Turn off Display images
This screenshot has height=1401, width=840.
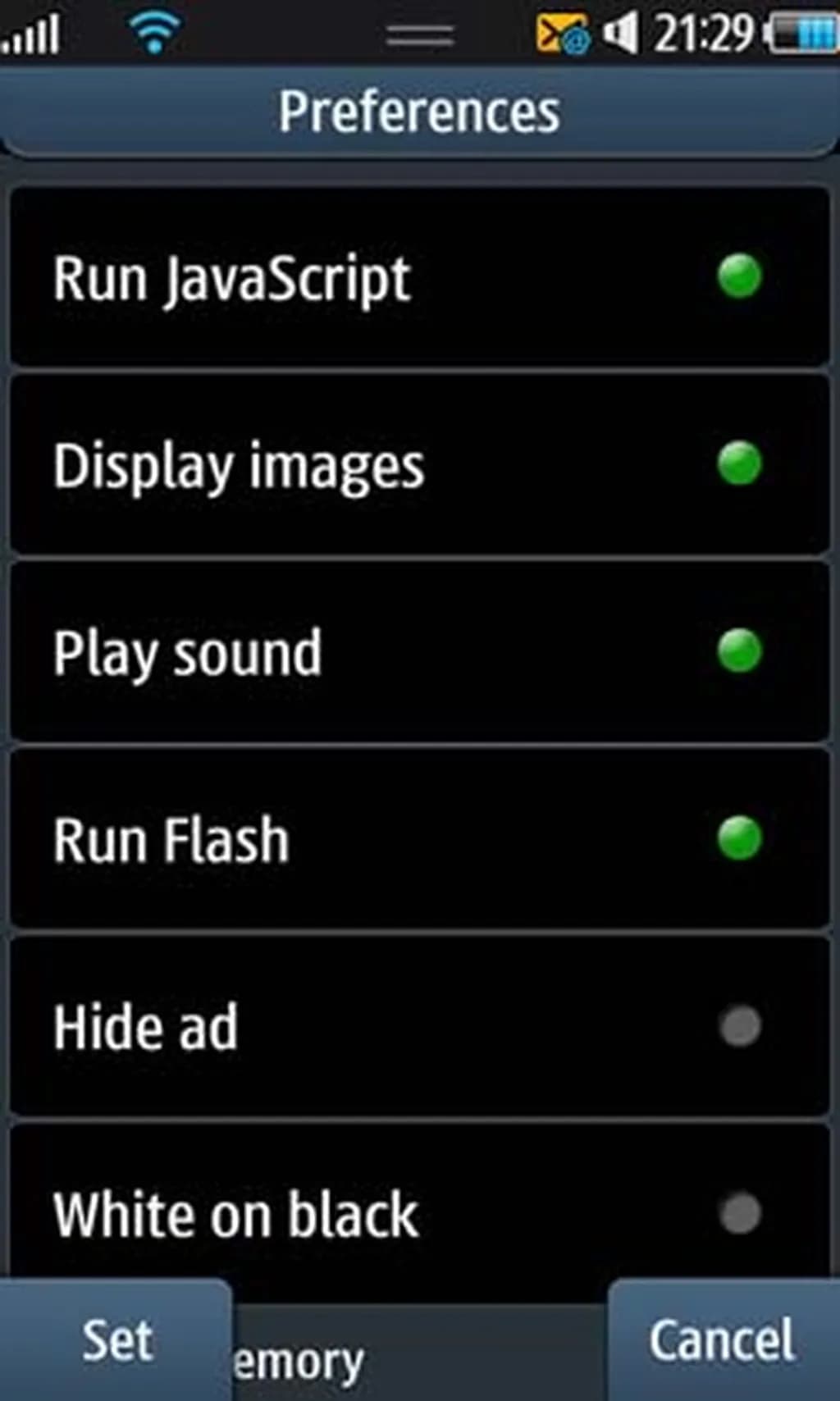[739, 463]
